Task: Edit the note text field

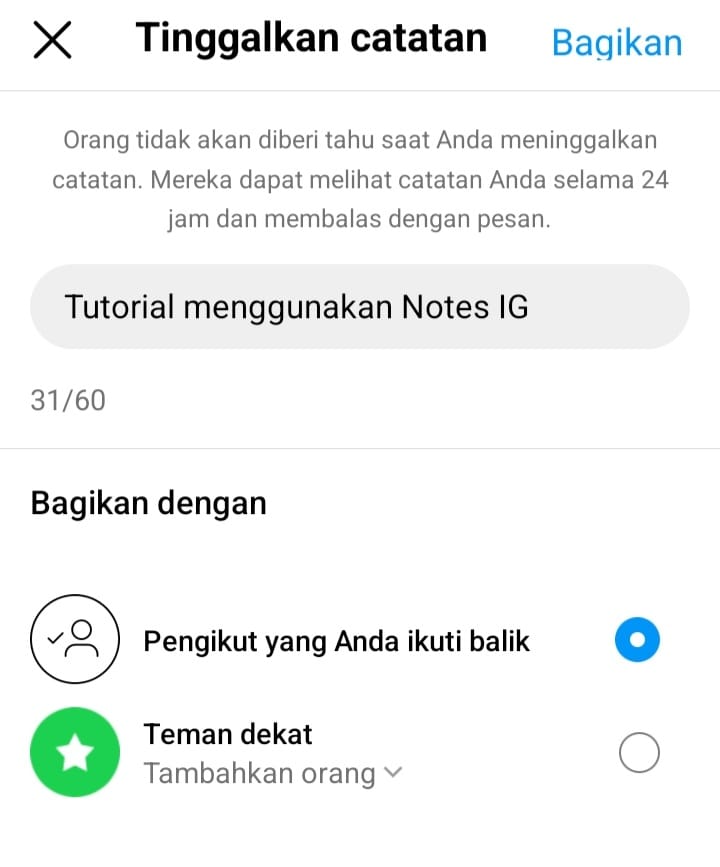Action: 360,307
